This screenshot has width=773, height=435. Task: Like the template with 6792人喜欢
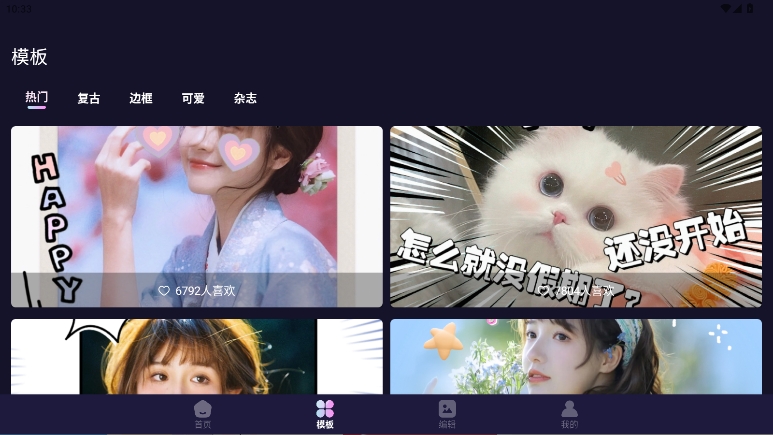[164, 291]
